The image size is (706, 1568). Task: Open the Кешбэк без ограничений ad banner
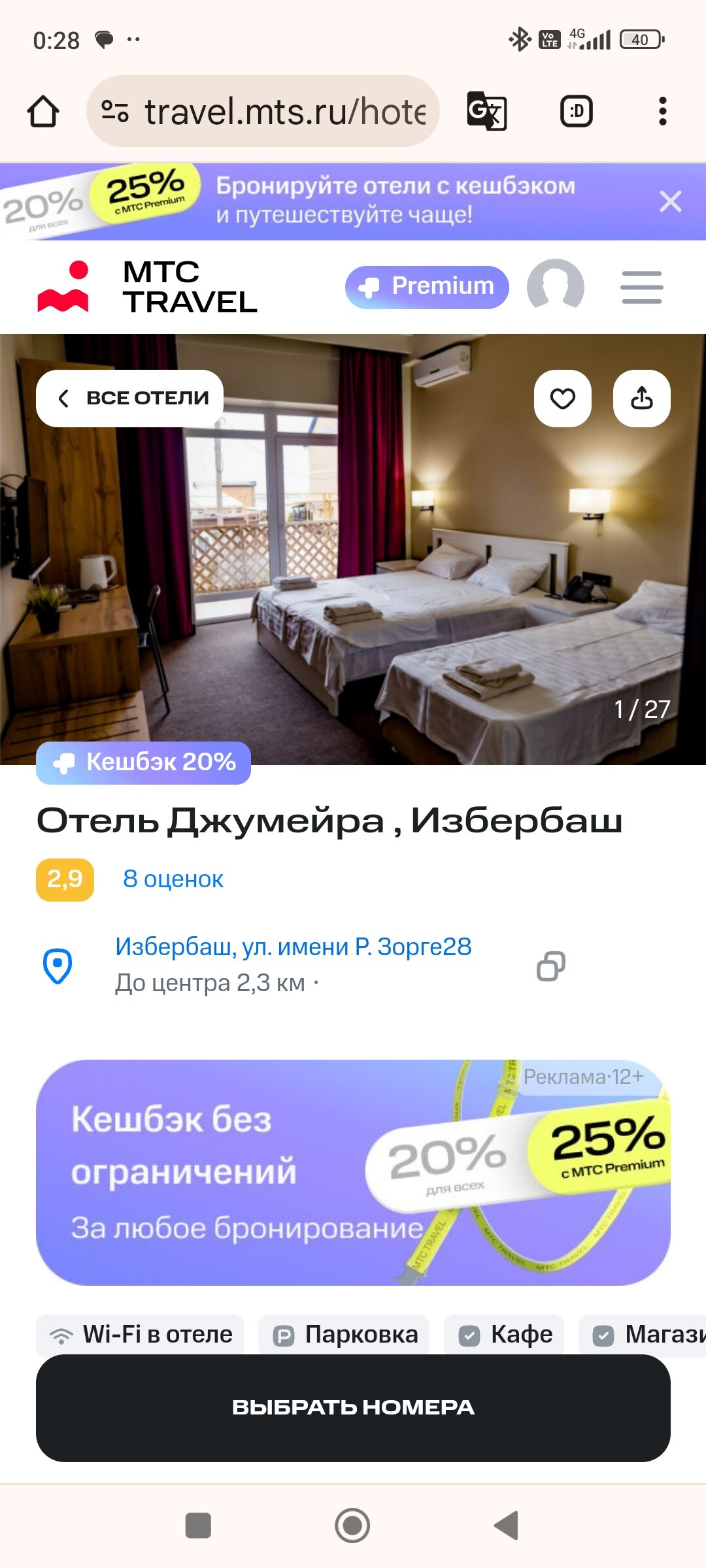click(x=353, y=1172)
